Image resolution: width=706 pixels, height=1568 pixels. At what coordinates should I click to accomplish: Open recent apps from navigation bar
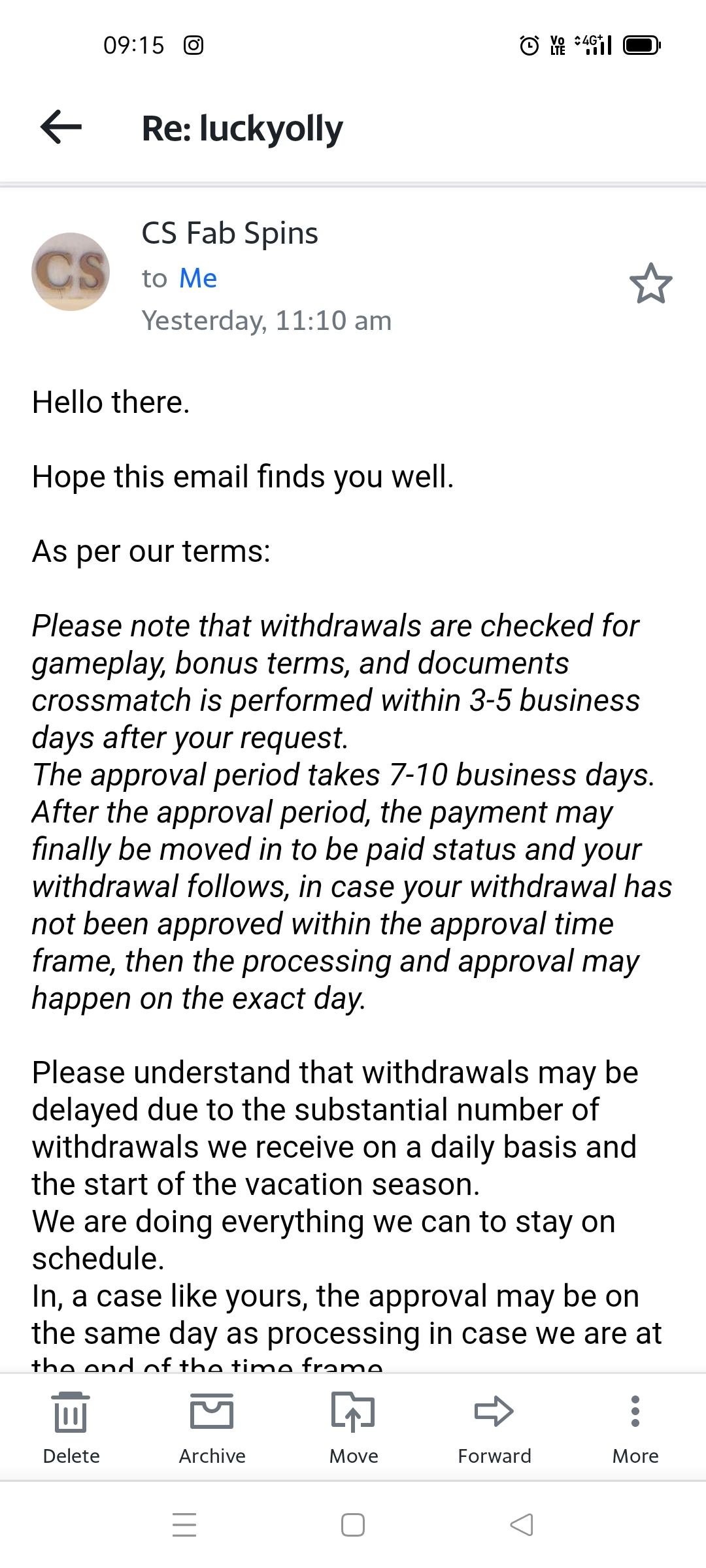tap(184, 1525)
